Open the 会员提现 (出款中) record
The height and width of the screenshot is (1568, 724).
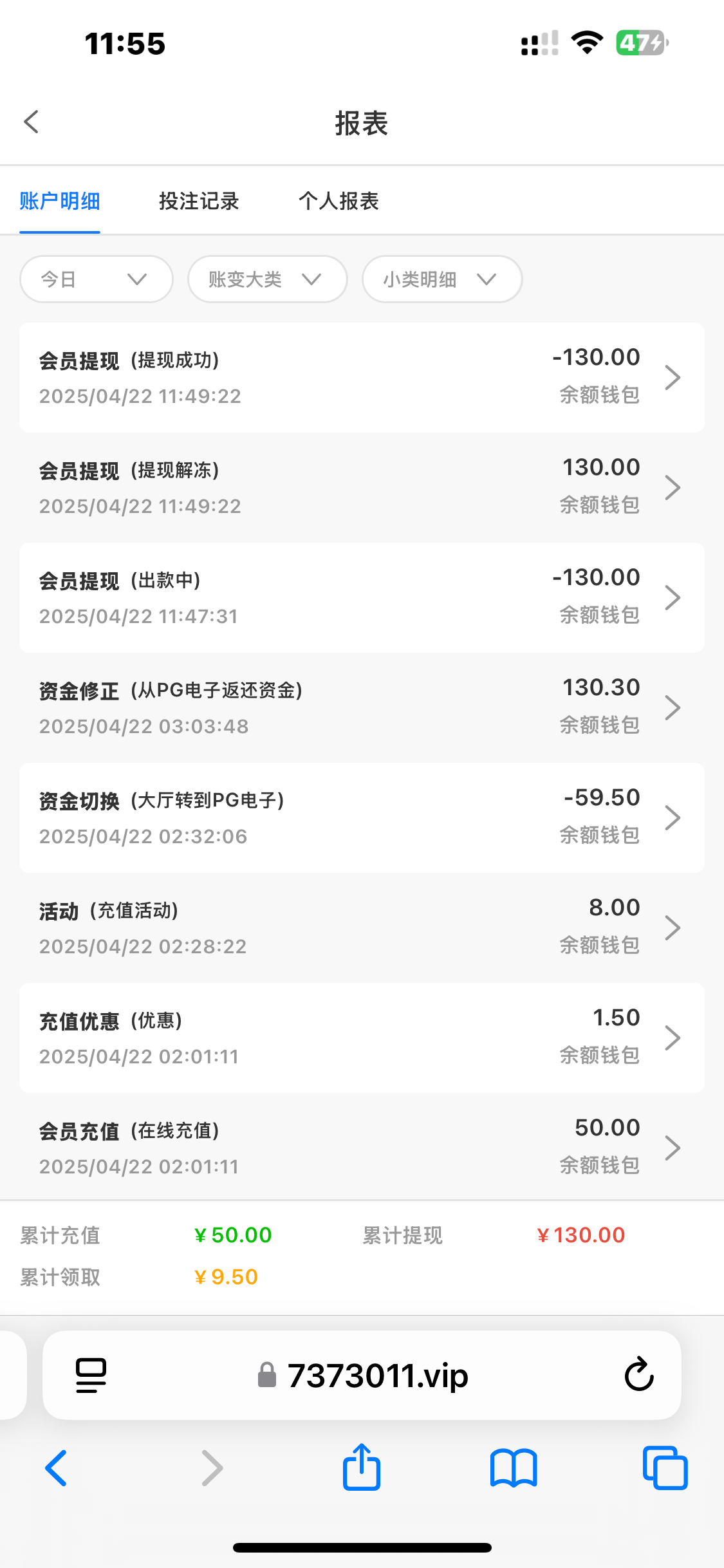[362, 597]
